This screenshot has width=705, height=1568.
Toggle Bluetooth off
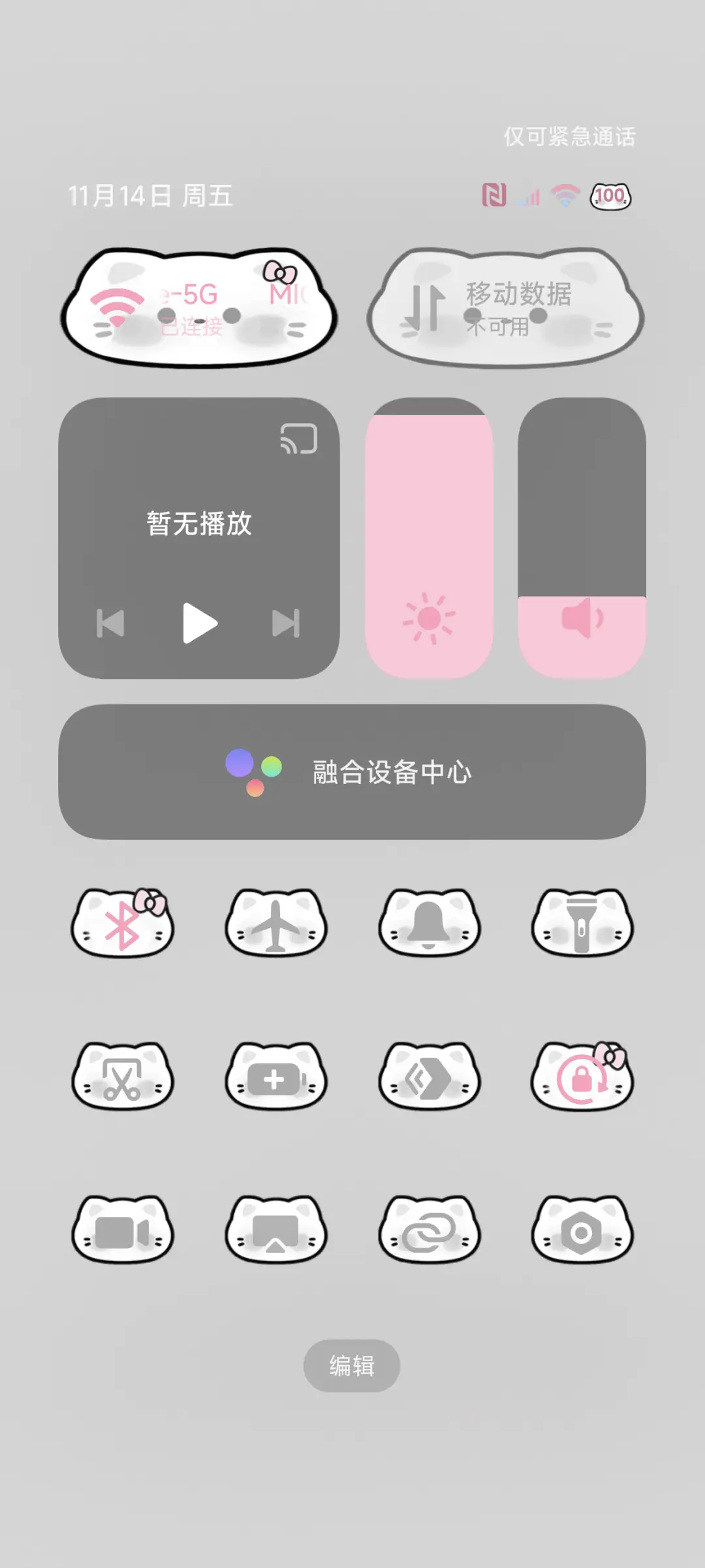(123, 922)
